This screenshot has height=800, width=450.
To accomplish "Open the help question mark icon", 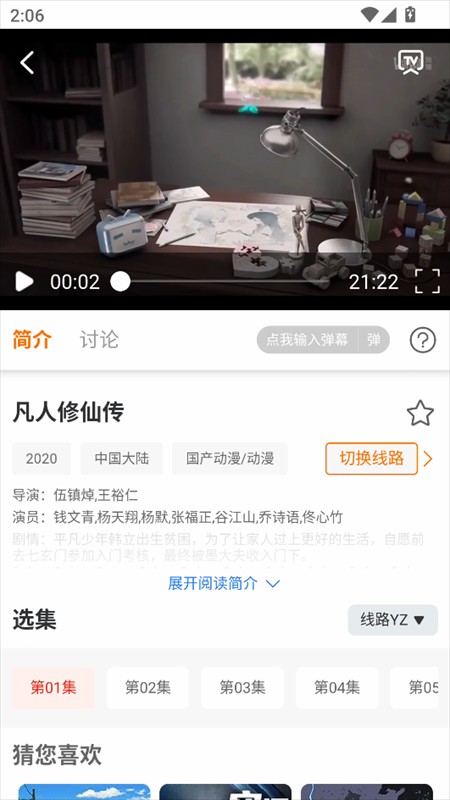I will coord(423,340).
